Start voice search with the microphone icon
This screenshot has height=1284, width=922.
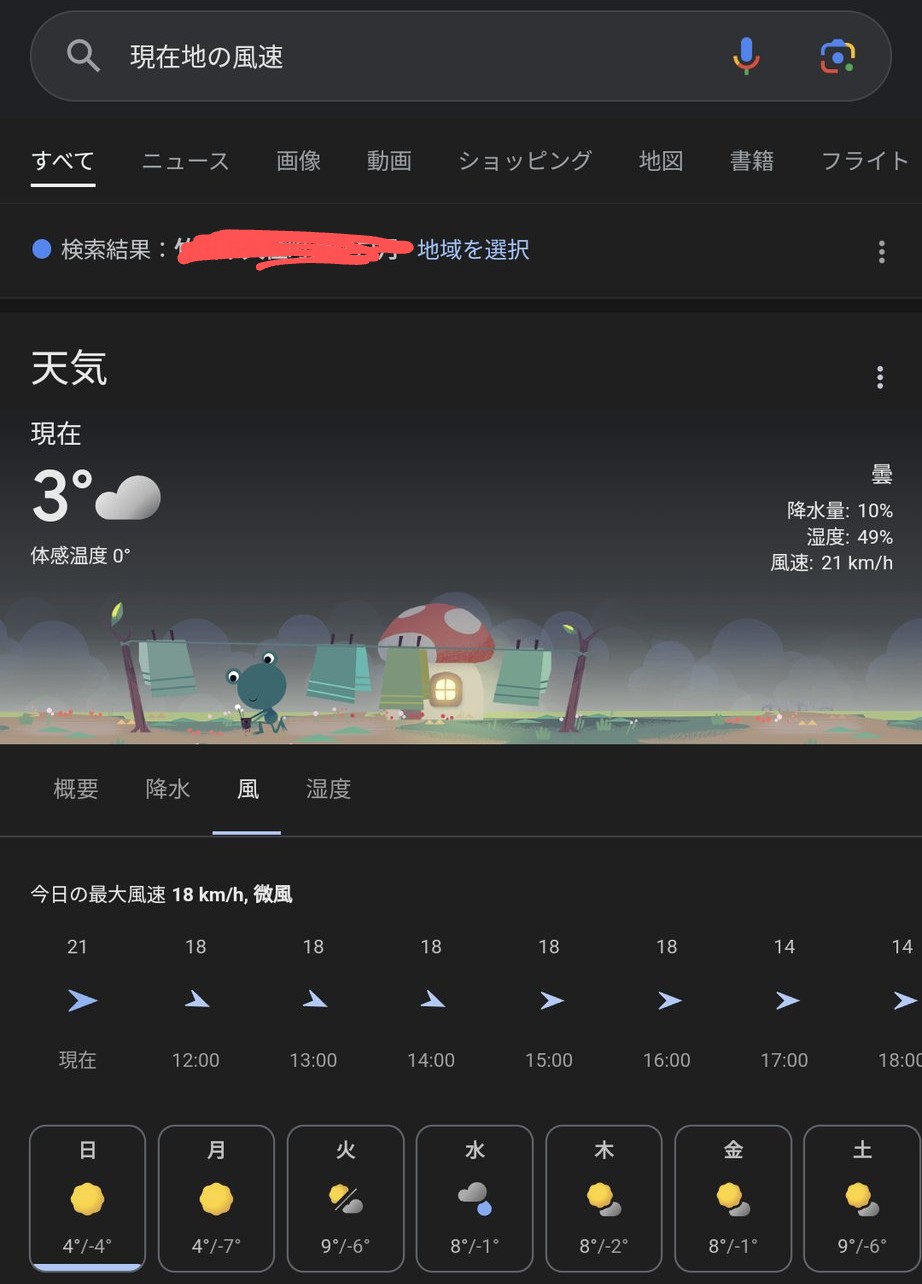(x=746, y=56)
